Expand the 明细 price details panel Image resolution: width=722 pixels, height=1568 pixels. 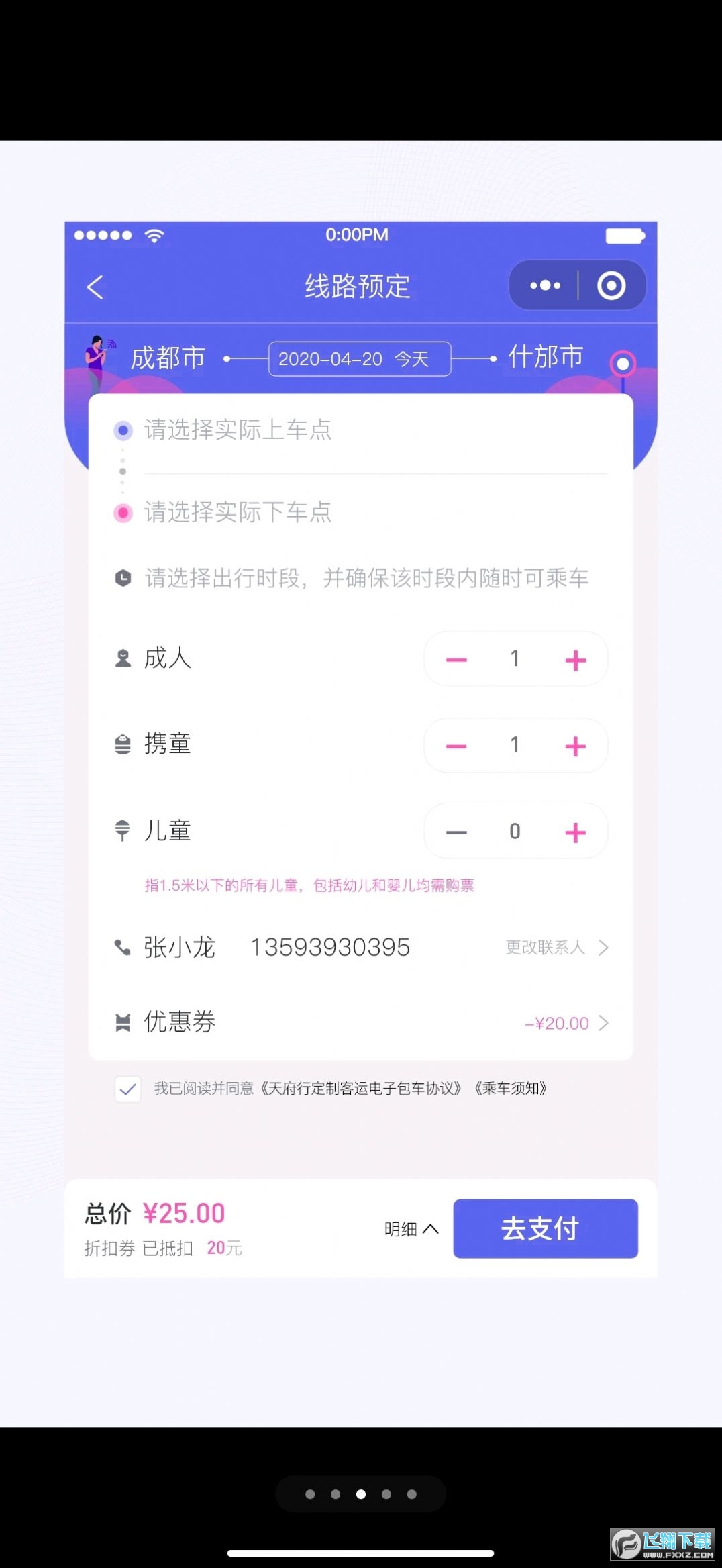411,1228
